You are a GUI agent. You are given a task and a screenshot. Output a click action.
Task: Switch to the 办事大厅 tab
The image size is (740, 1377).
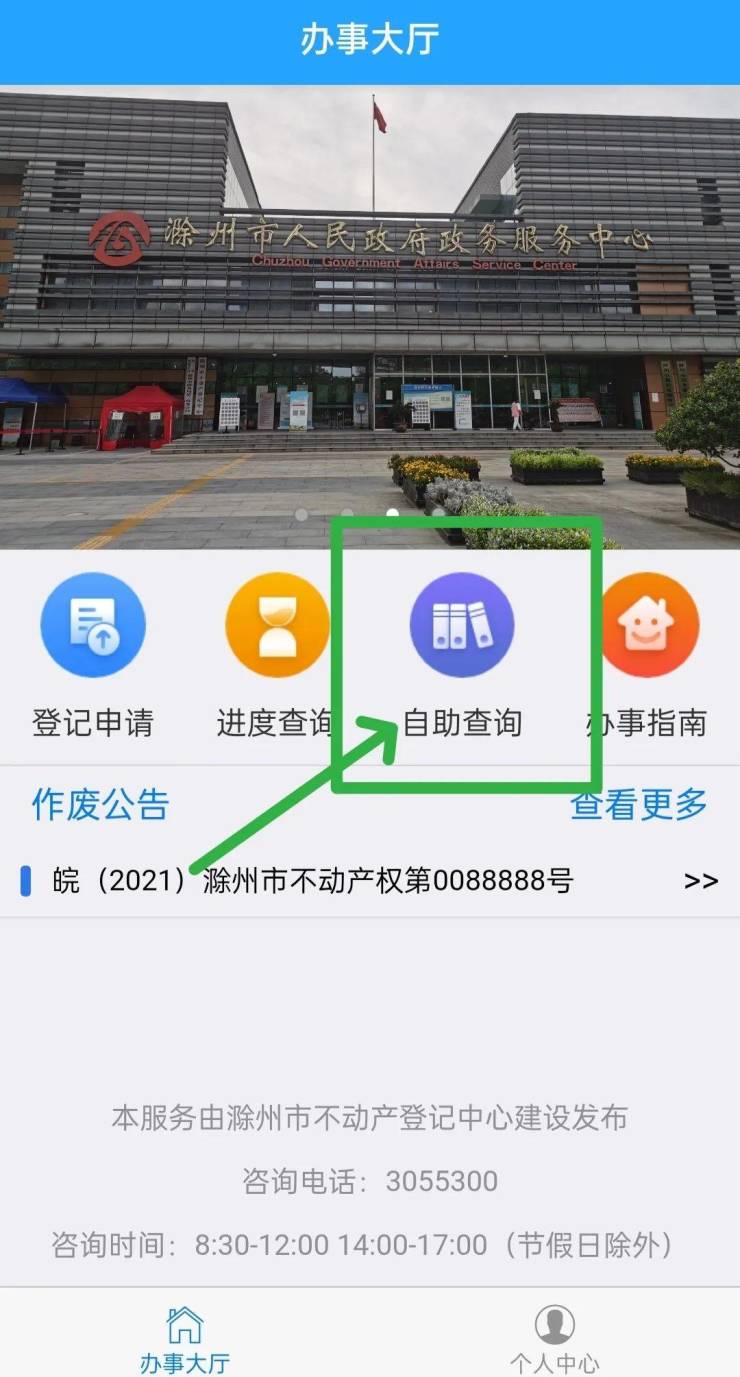pyautogui.click(x=184, y=1338)
